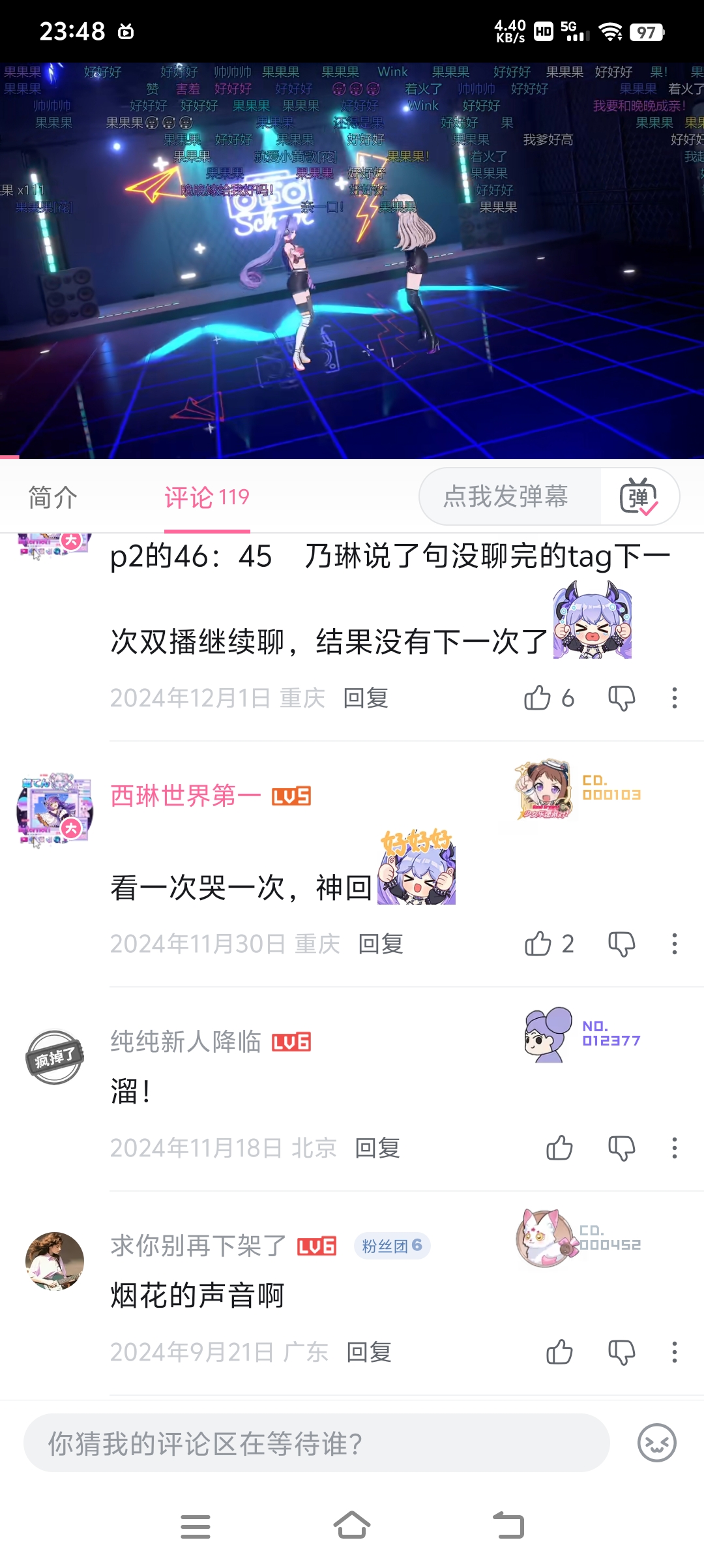Open 纯纯新人降临's avatar
The image size is (704, 1568).
click(x=55, y=1057)
